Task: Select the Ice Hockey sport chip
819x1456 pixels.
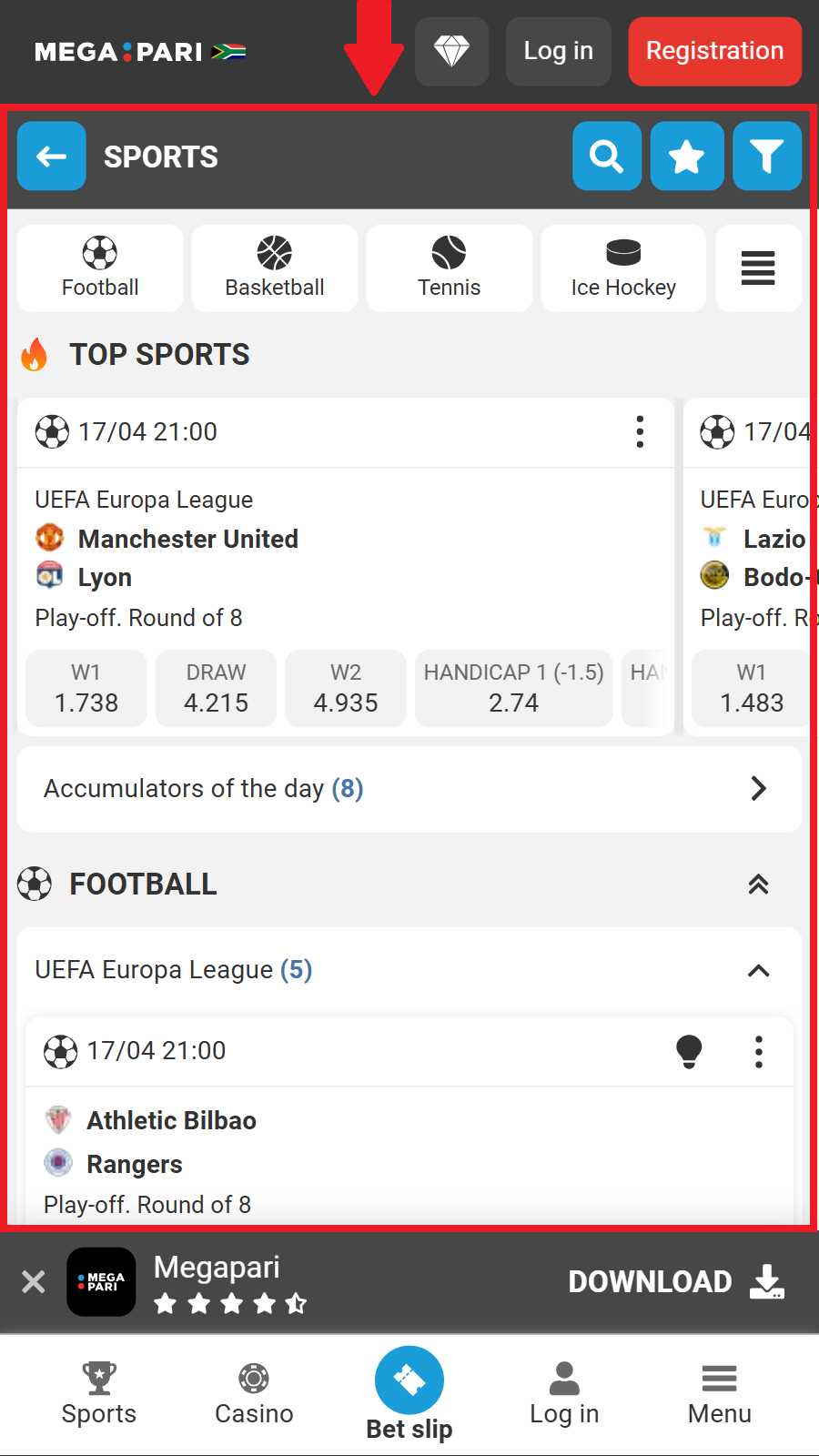Action: tap(623, 268)
